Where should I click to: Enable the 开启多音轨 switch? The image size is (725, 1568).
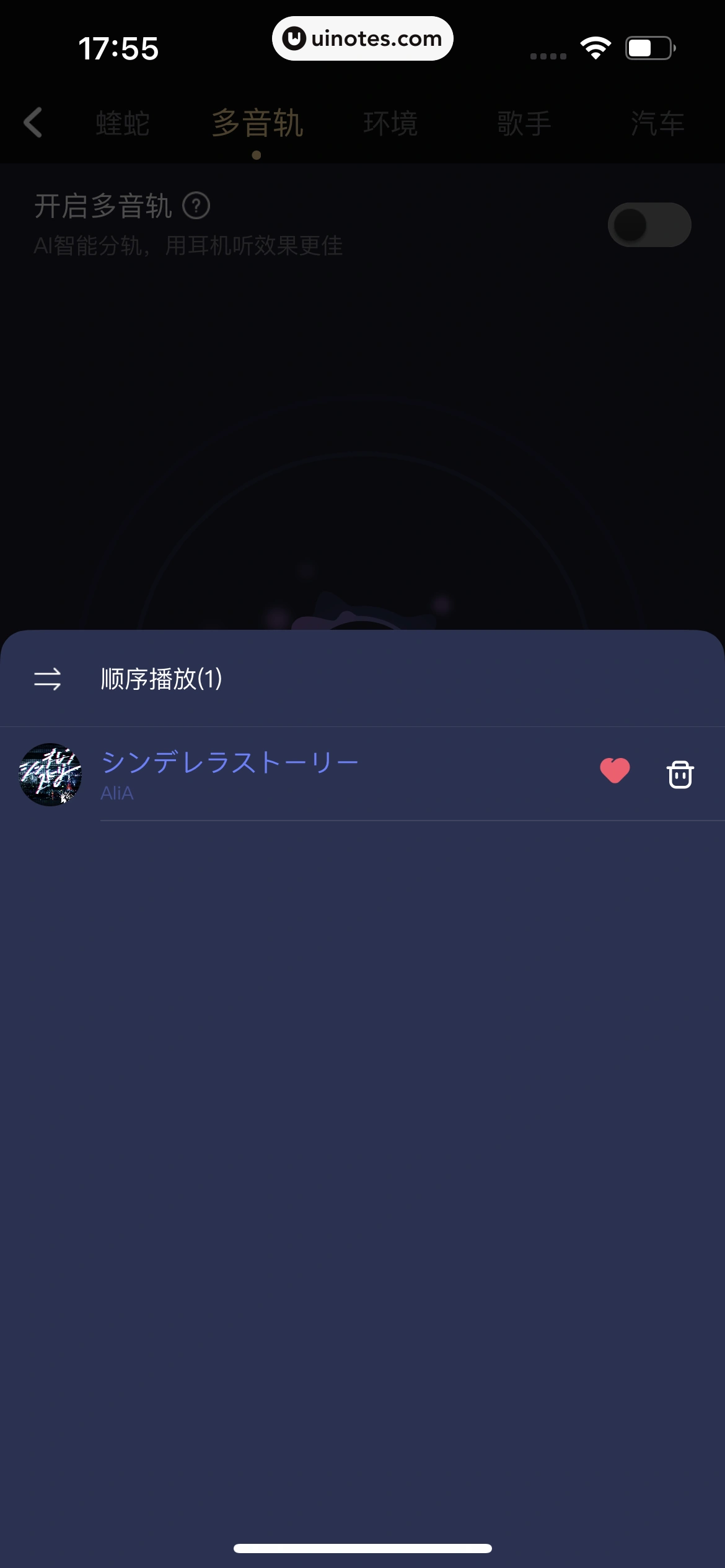[x=649, y=225]
